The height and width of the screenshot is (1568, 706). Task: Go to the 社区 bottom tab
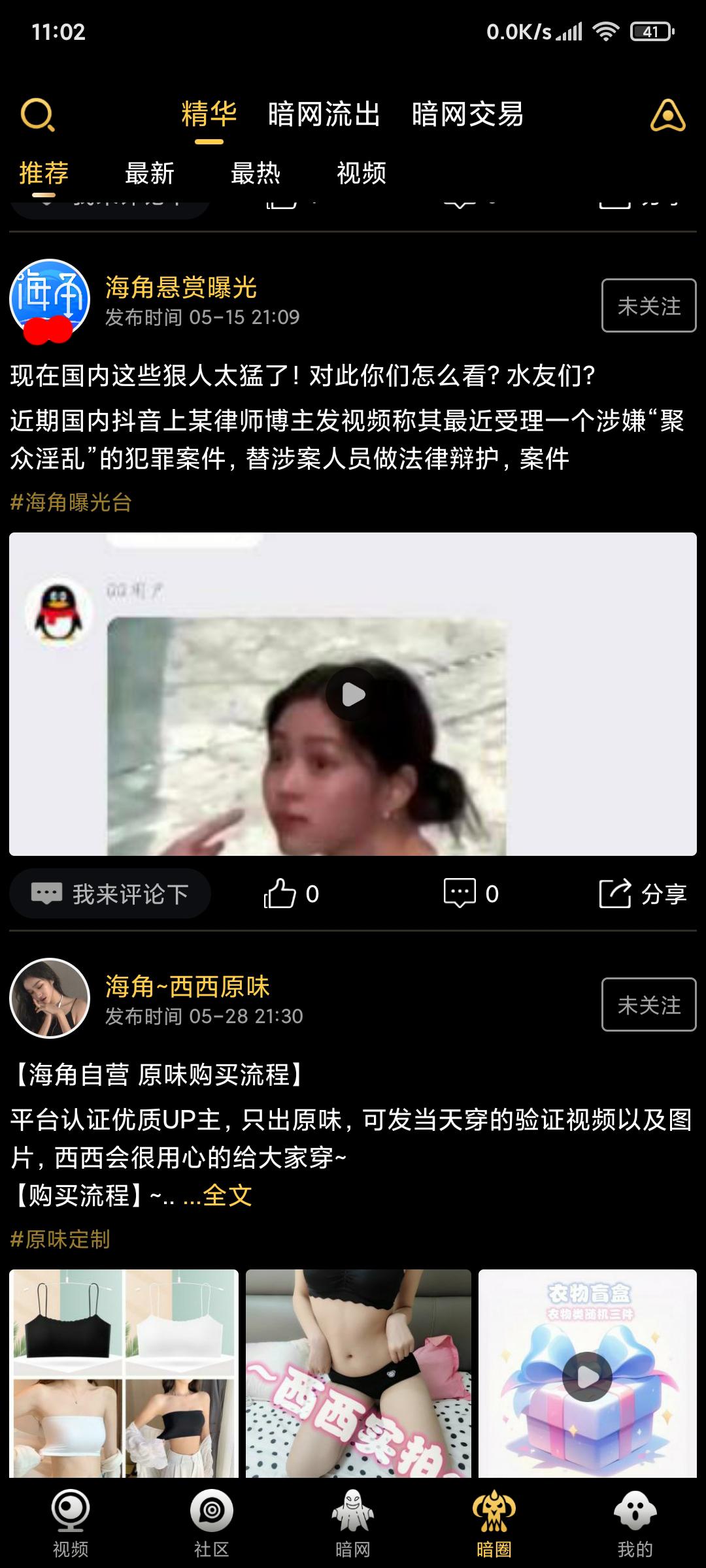pyautogui.click(x=211, y=1524)
